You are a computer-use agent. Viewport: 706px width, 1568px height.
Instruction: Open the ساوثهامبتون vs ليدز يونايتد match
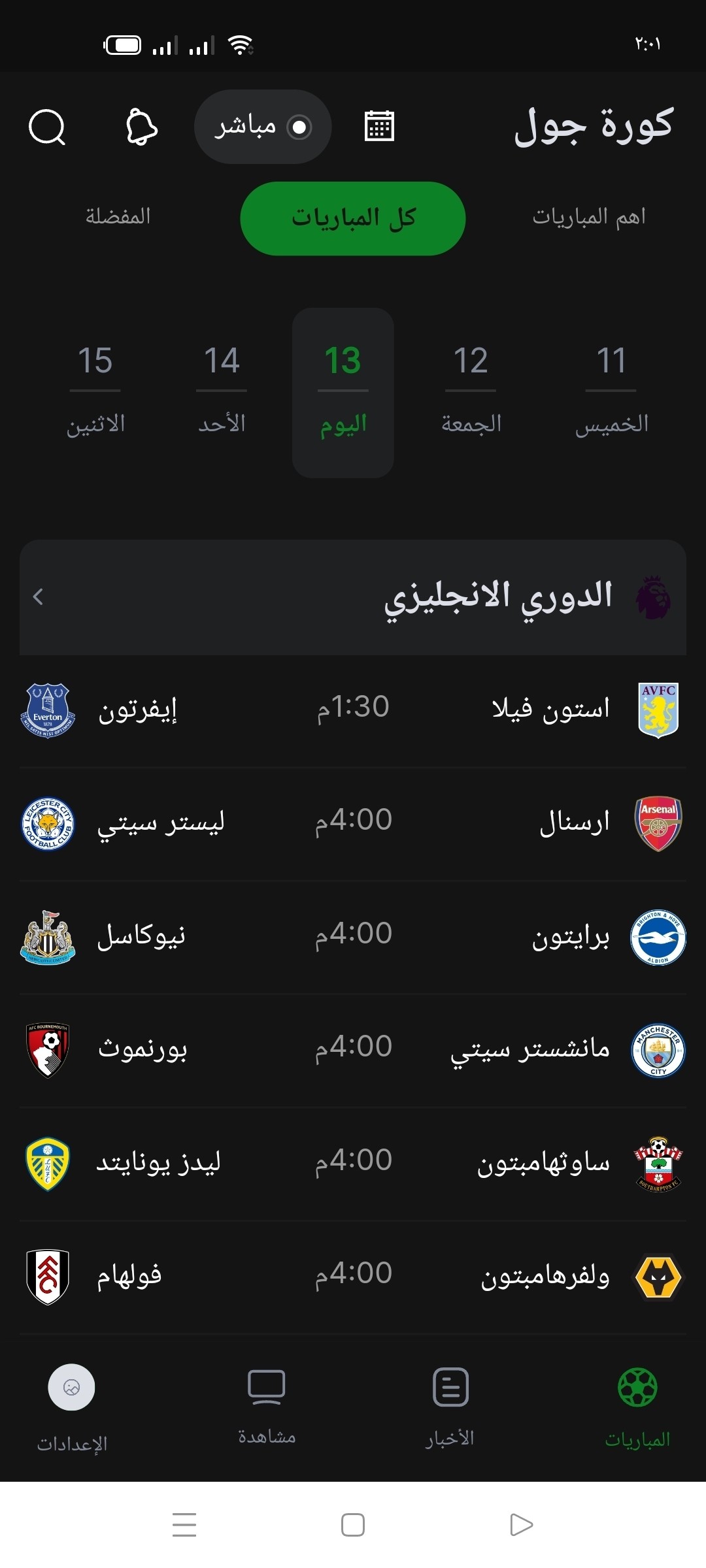pos(353,1163)
